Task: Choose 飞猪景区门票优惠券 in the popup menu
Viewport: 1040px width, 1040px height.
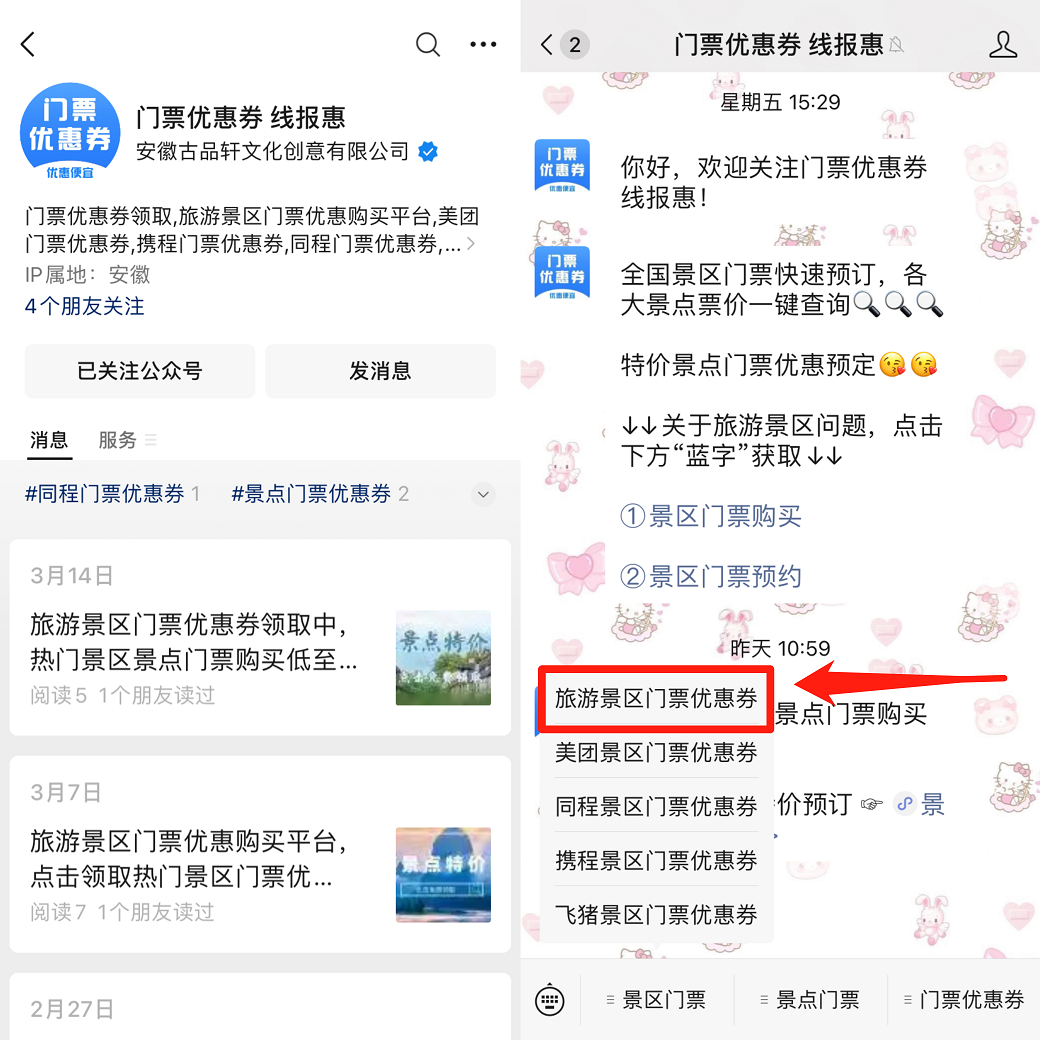Action: 656,914
